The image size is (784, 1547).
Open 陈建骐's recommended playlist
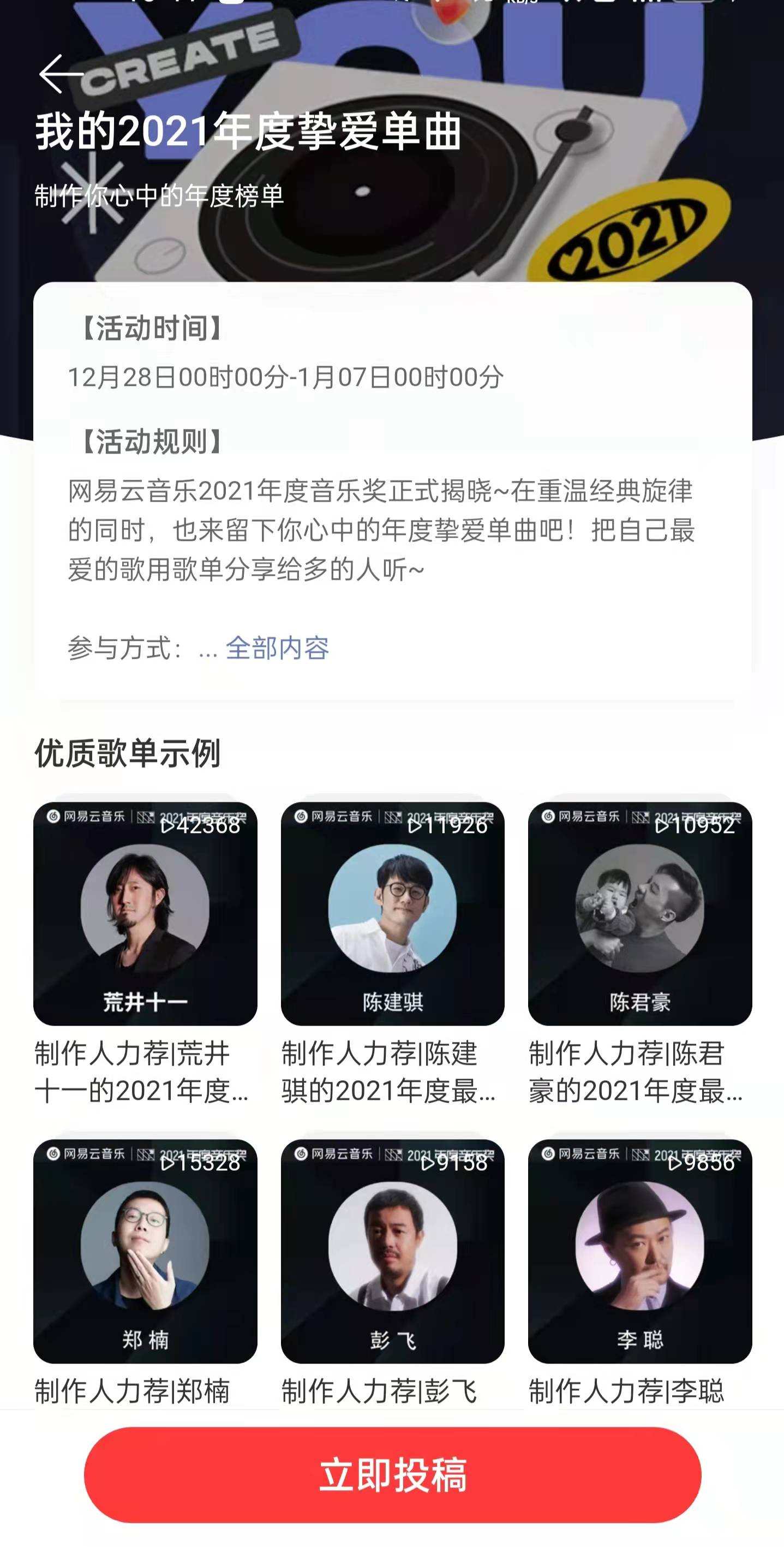point(392,913)
